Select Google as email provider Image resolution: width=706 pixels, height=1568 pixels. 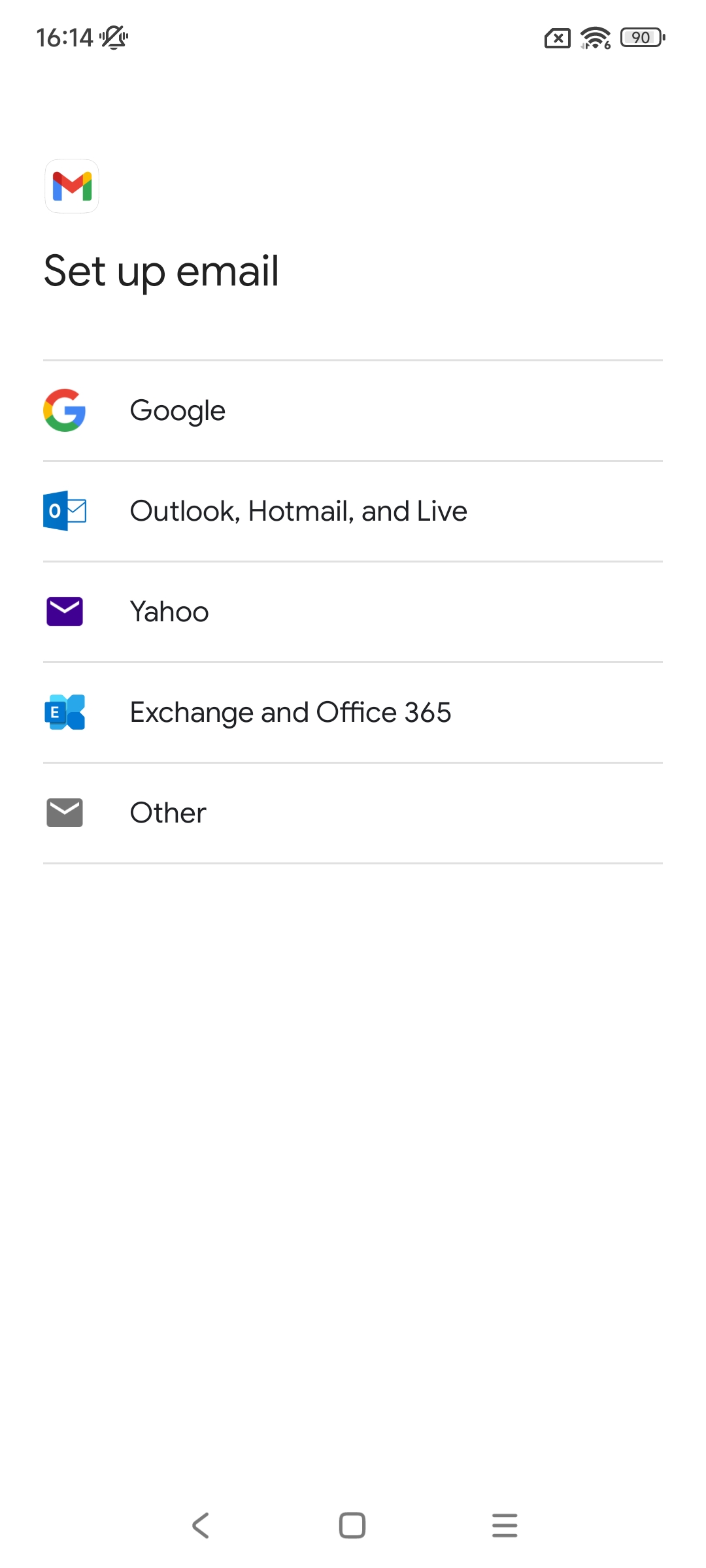click(x=353, y=410)
